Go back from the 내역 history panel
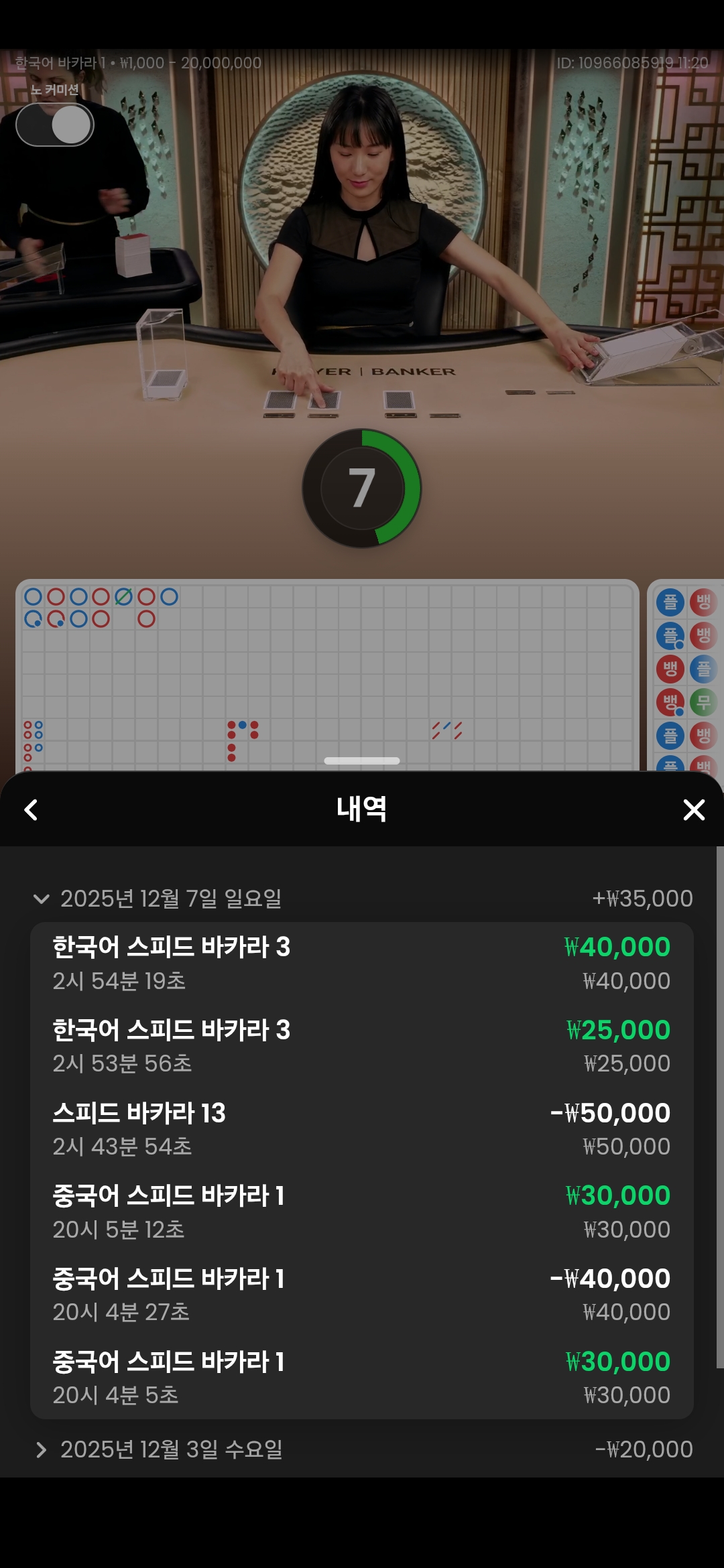Image resolution: width=724 pixels, height=1568 pixels. point(31,809)
